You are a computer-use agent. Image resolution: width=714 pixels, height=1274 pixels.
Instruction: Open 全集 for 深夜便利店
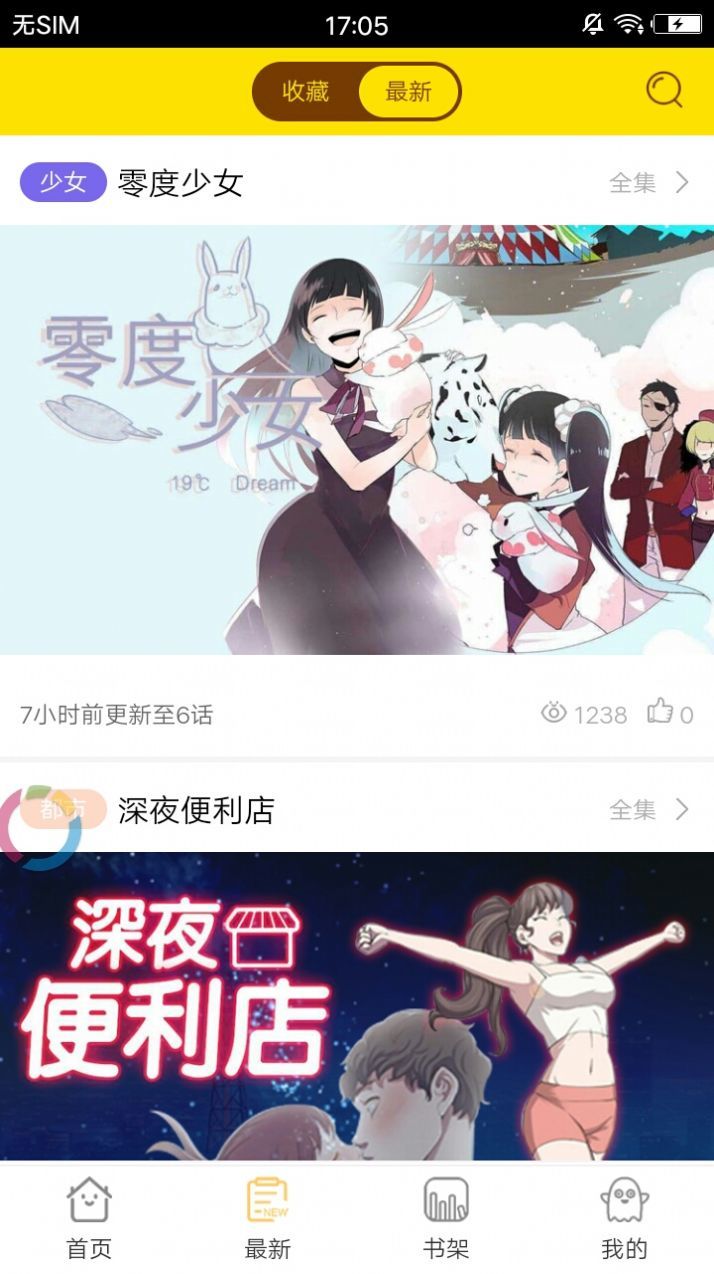click(649, 810)
